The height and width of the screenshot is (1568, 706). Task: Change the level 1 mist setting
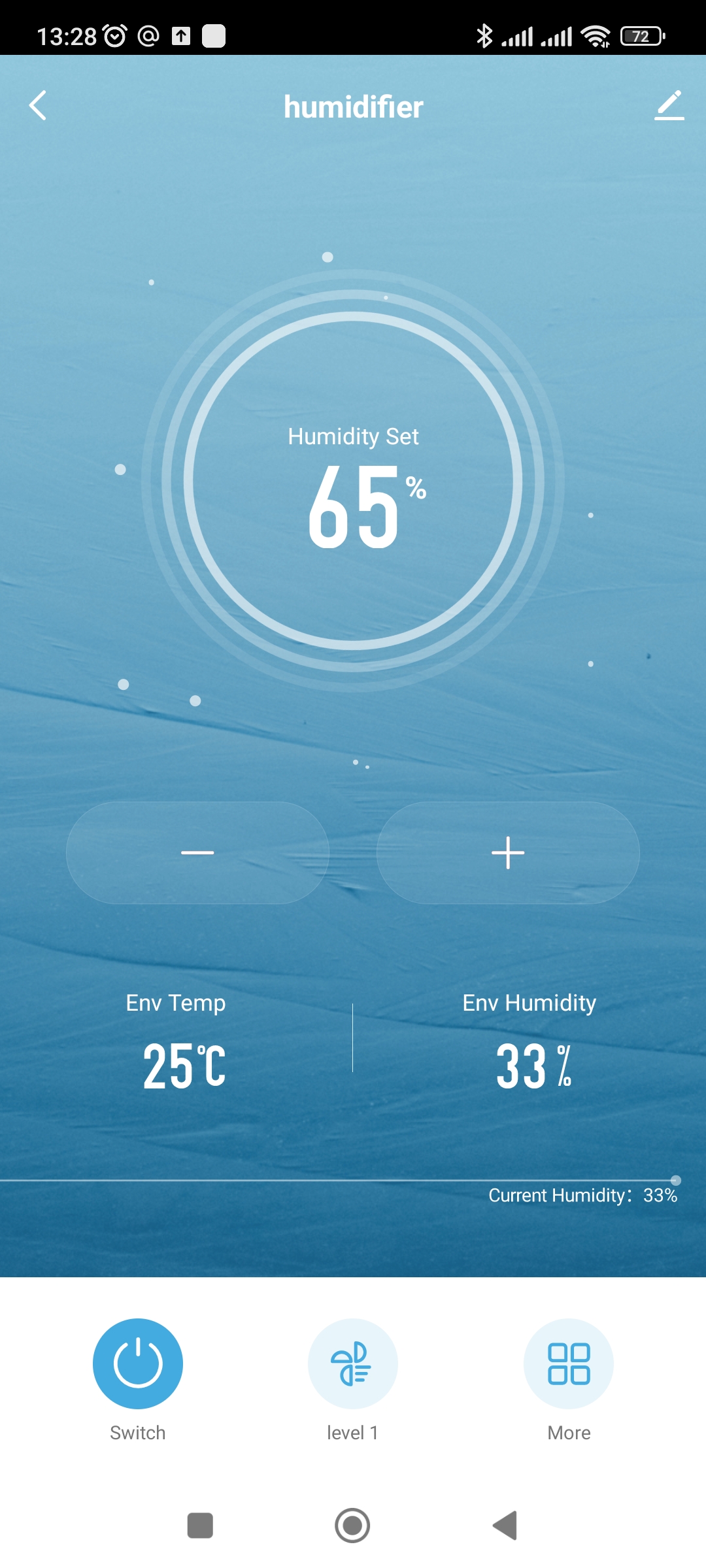tap(352, 1364)
